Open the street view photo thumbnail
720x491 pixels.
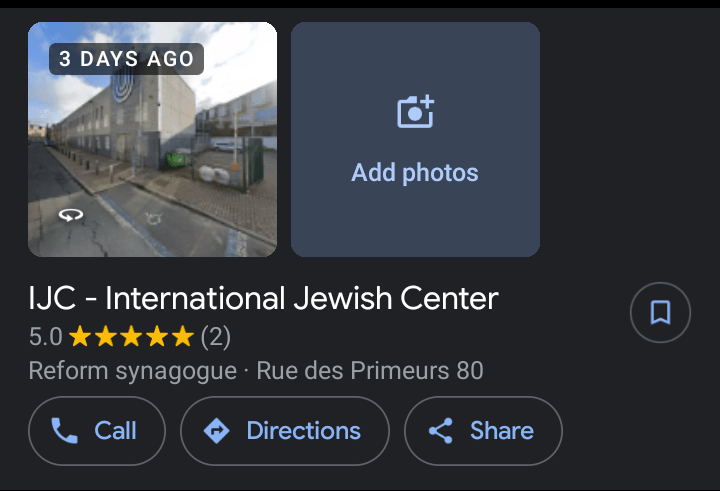152,140
